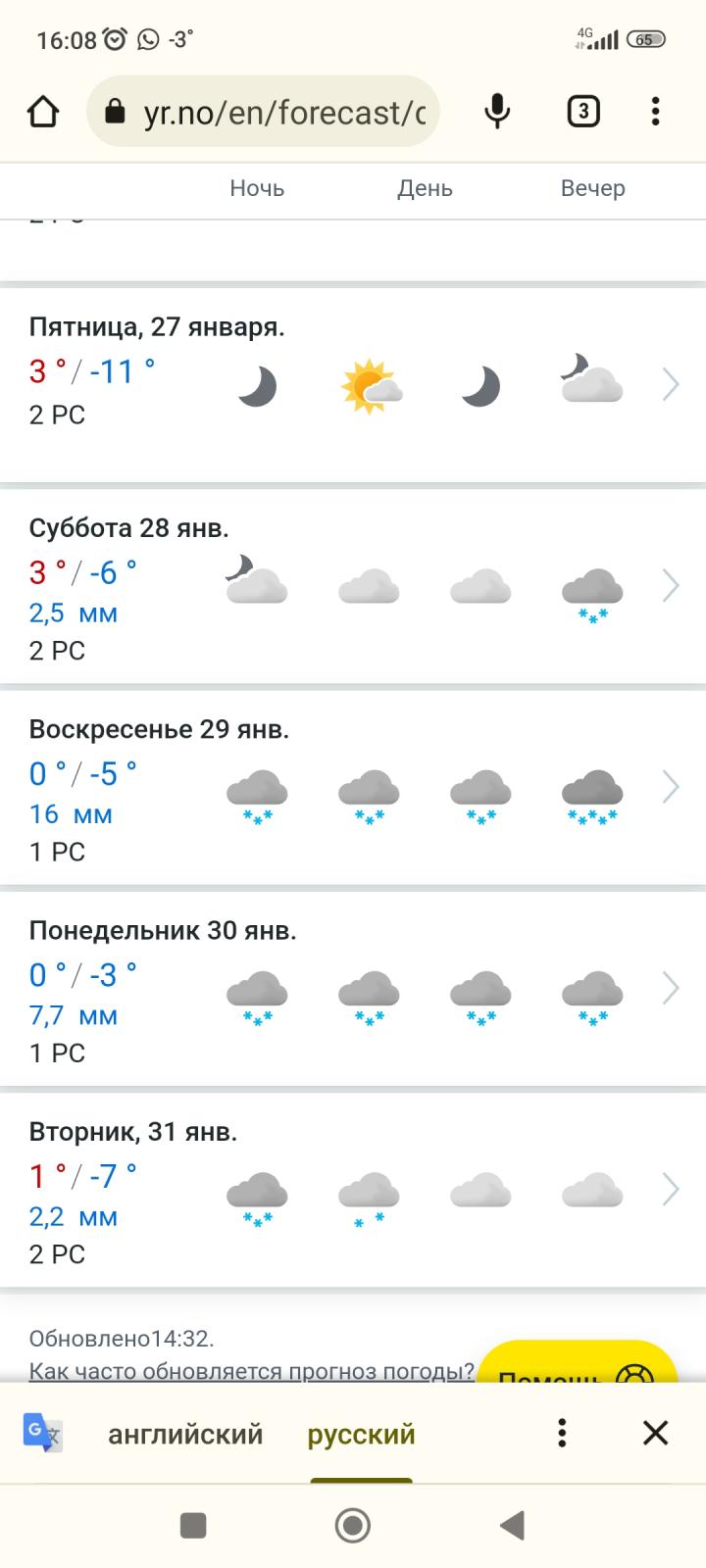
Task: Open the Chrome overflow menu
Action: click(655, 112)
